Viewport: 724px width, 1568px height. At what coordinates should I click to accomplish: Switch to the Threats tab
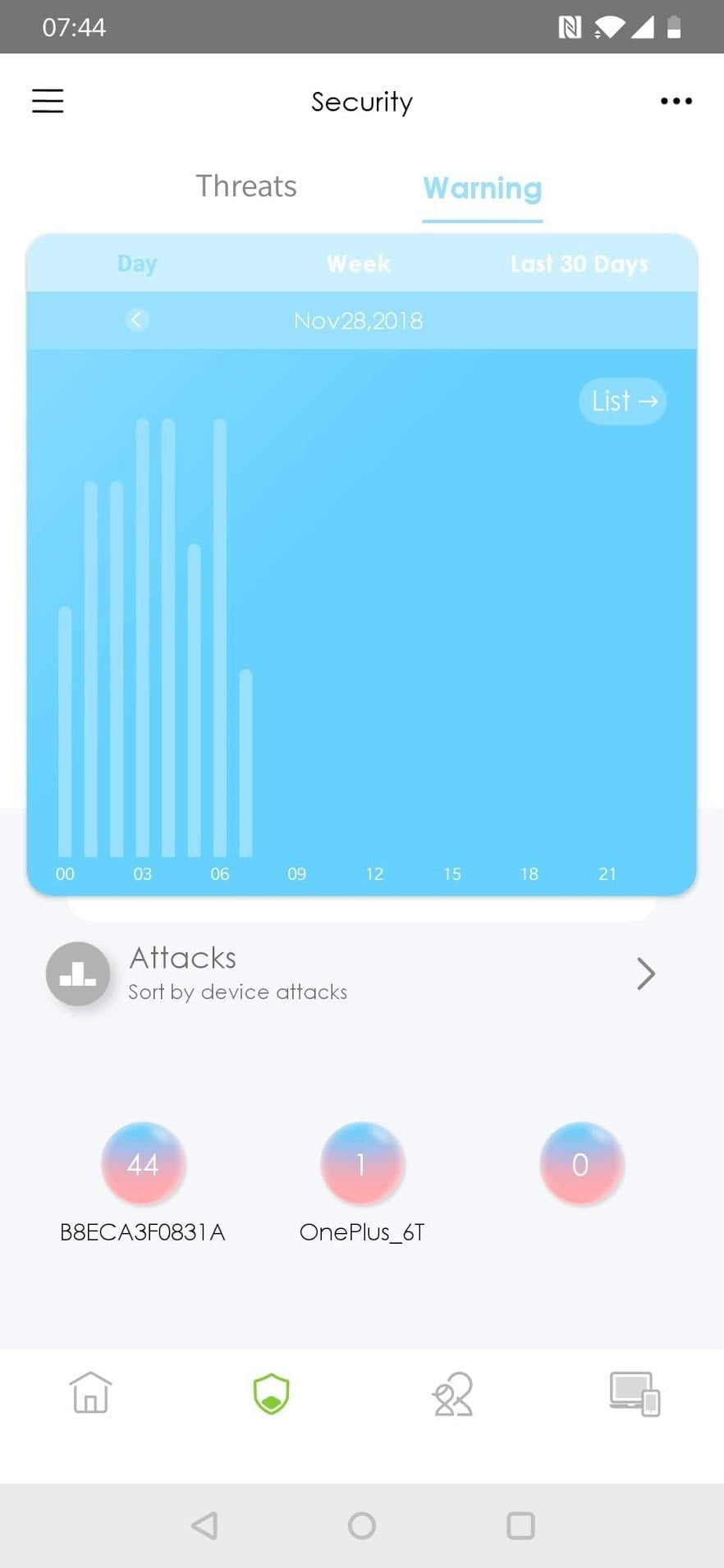point(246,186)
